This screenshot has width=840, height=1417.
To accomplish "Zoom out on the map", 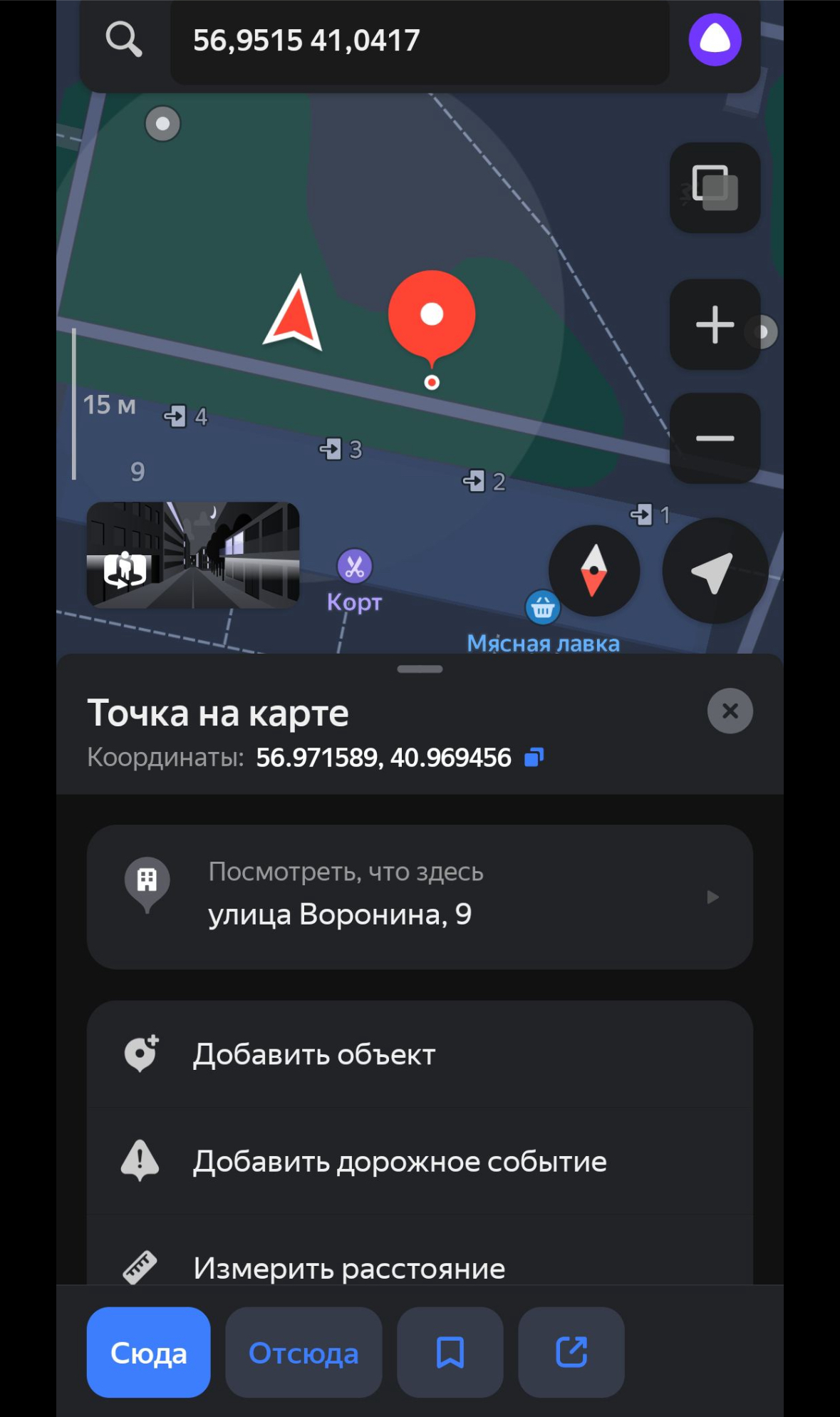I will (715, 438).
